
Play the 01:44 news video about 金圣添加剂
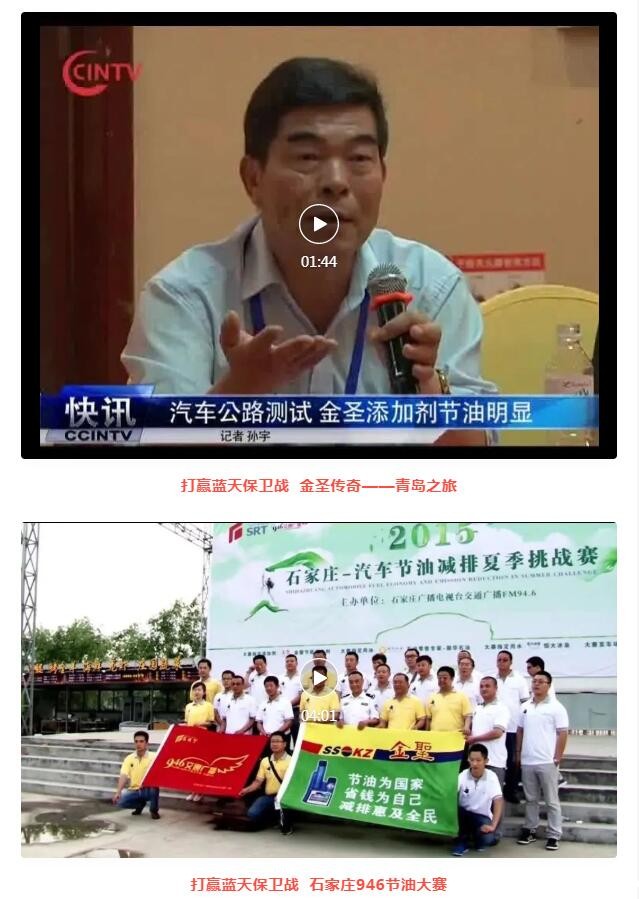[x=319, y=224]
